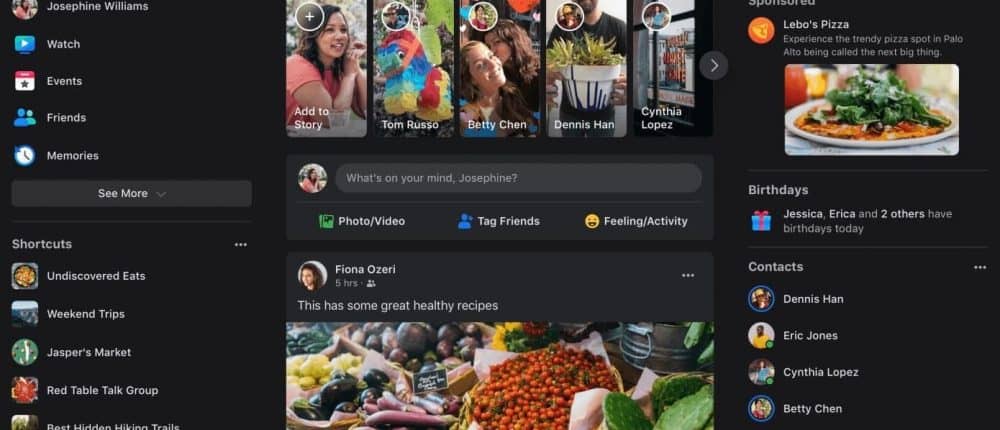1000x430 pixels.
Task: Tap Add to Story card
Action: [x=326, y=70]
